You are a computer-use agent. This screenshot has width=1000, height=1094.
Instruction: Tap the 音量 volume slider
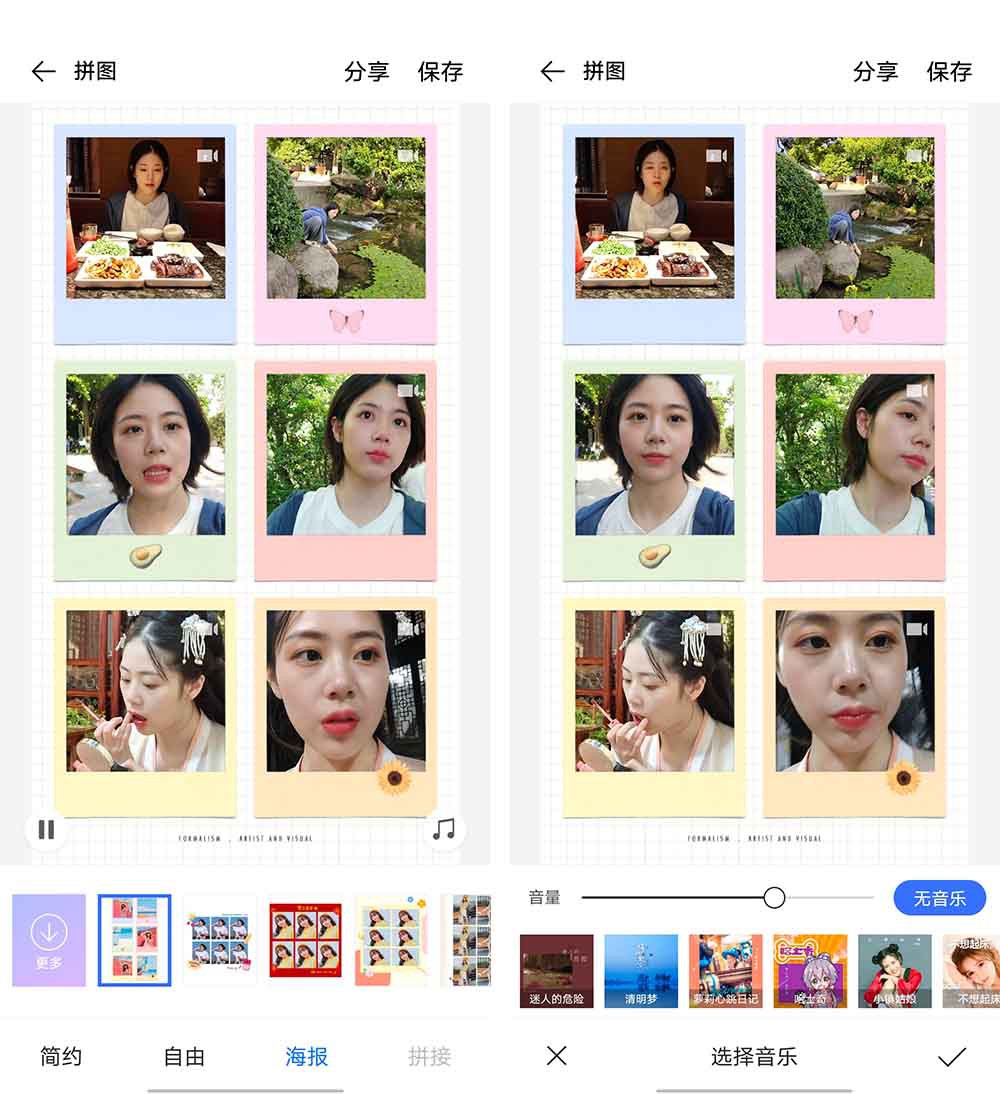click(x=774, y=897)
